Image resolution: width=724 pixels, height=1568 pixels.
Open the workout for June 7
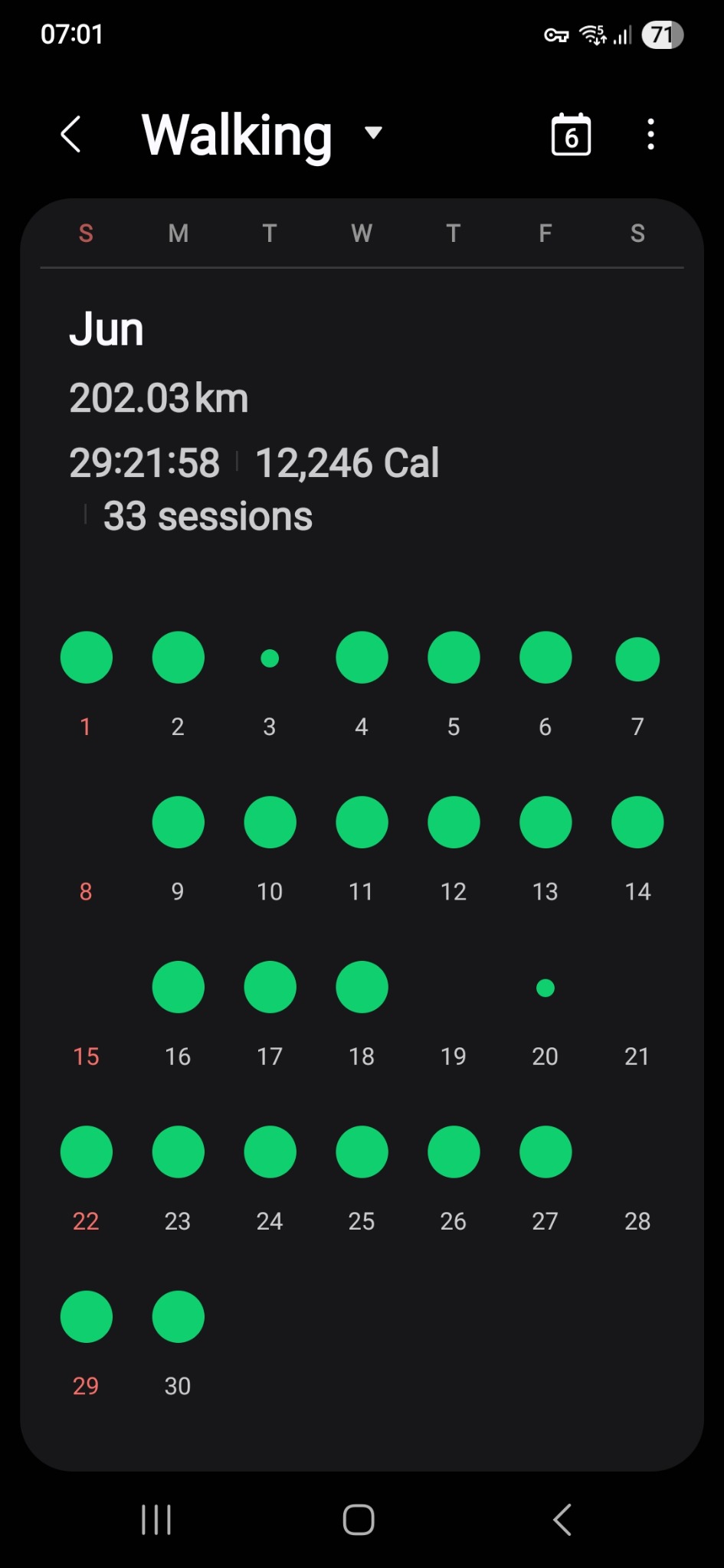(637, 659)
